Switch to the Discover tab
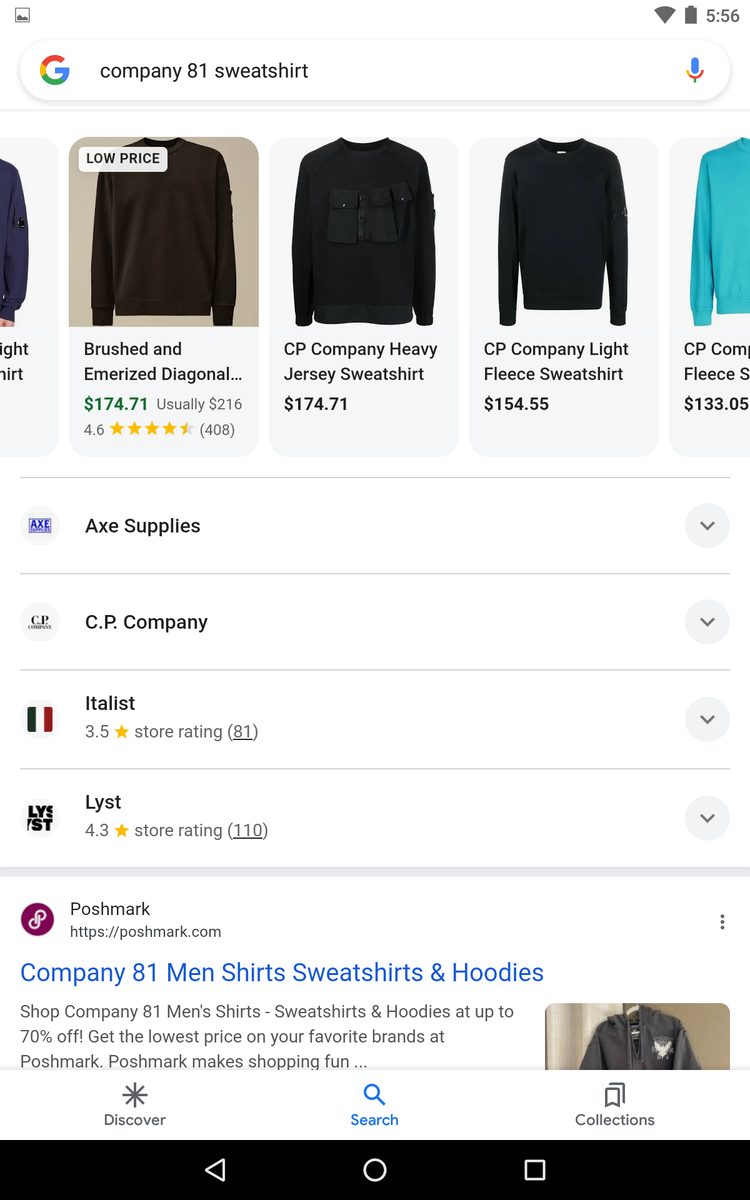 tap(135, 1104)
